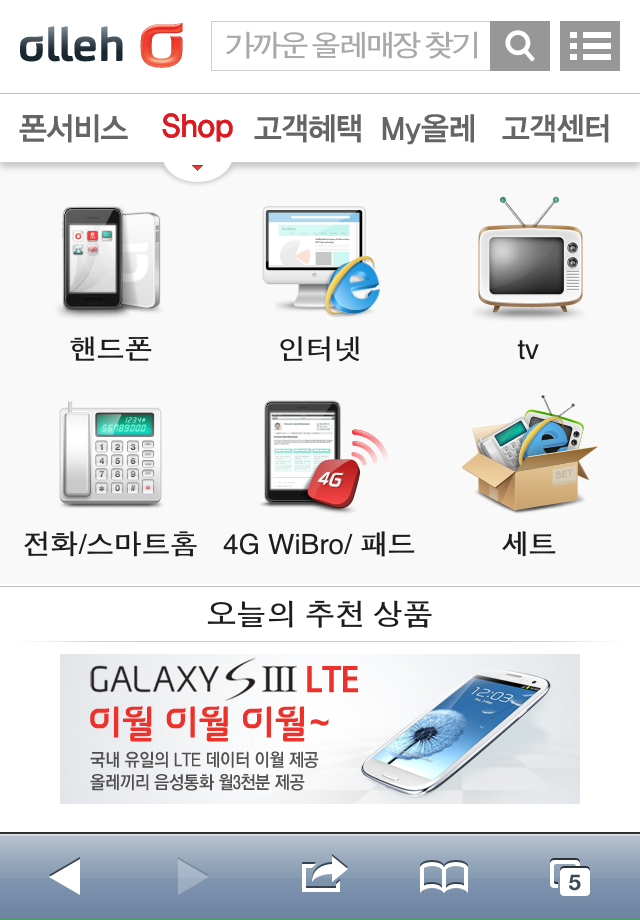Image resolution: width=640 pixels, height=920 pixels.
Task: Tap the 가까운 올레매장 찾기 search field
Action: coord(350,46)
